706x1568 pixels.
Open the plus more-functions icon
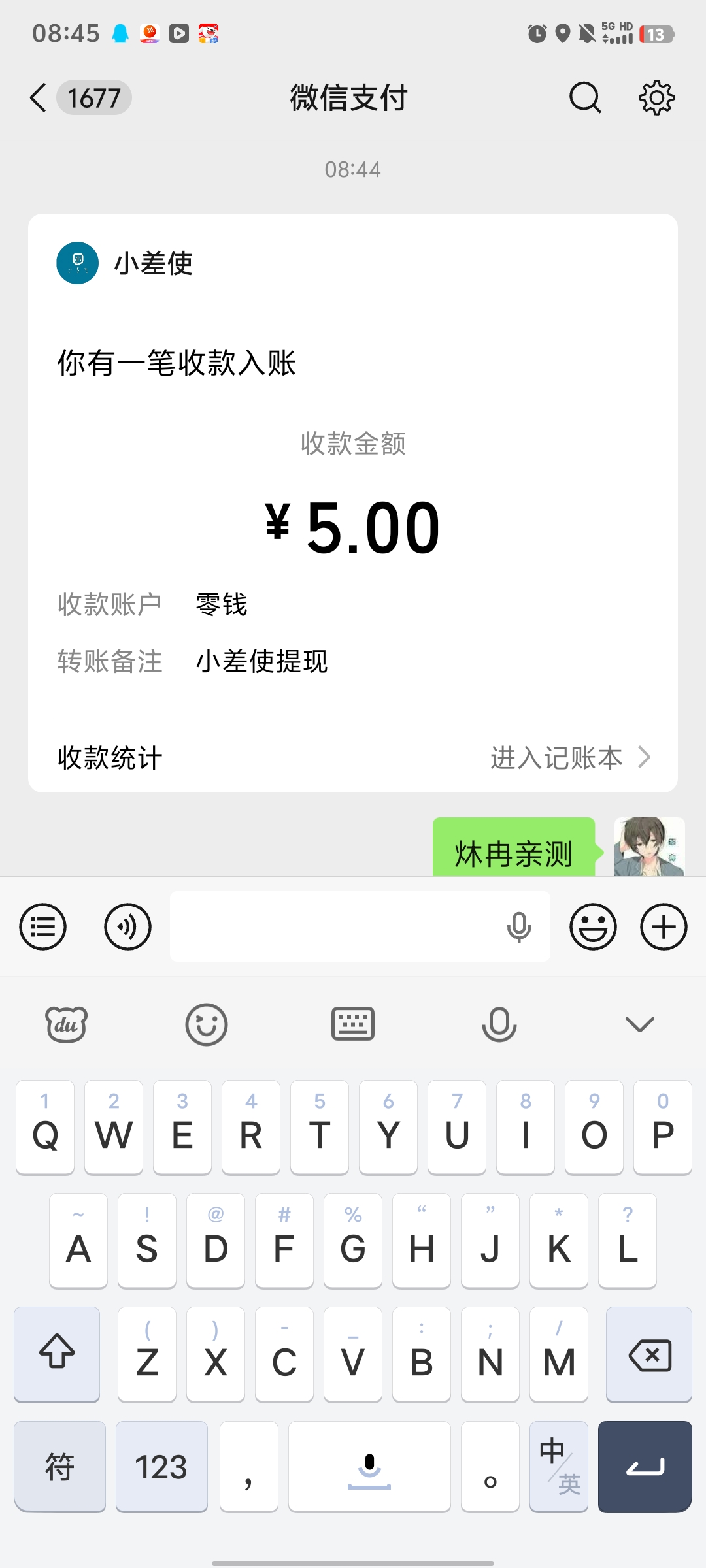point(663,926)
